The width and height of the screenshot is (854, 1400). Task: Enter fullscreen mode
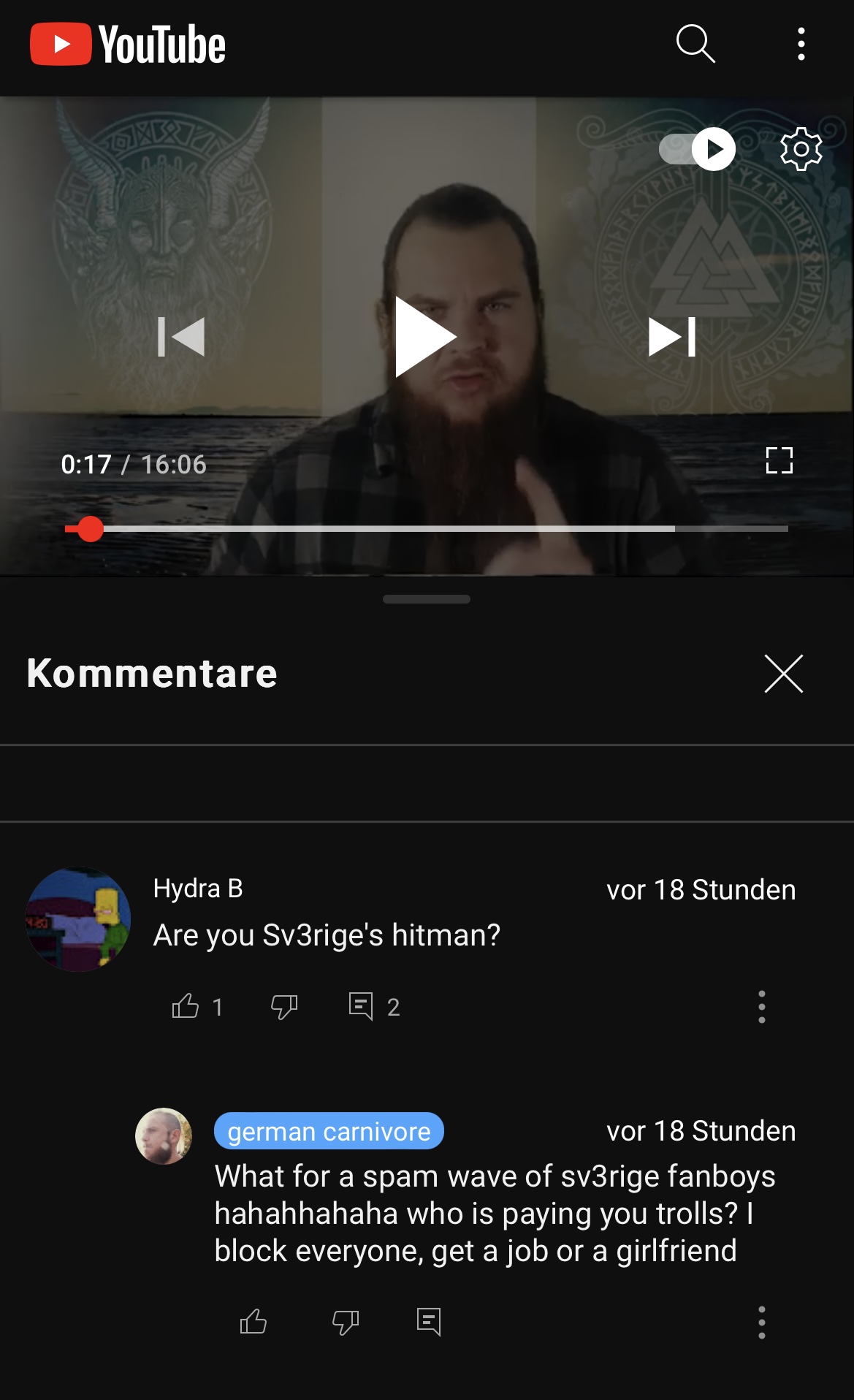pyautogui.click(x=779, y=460)
